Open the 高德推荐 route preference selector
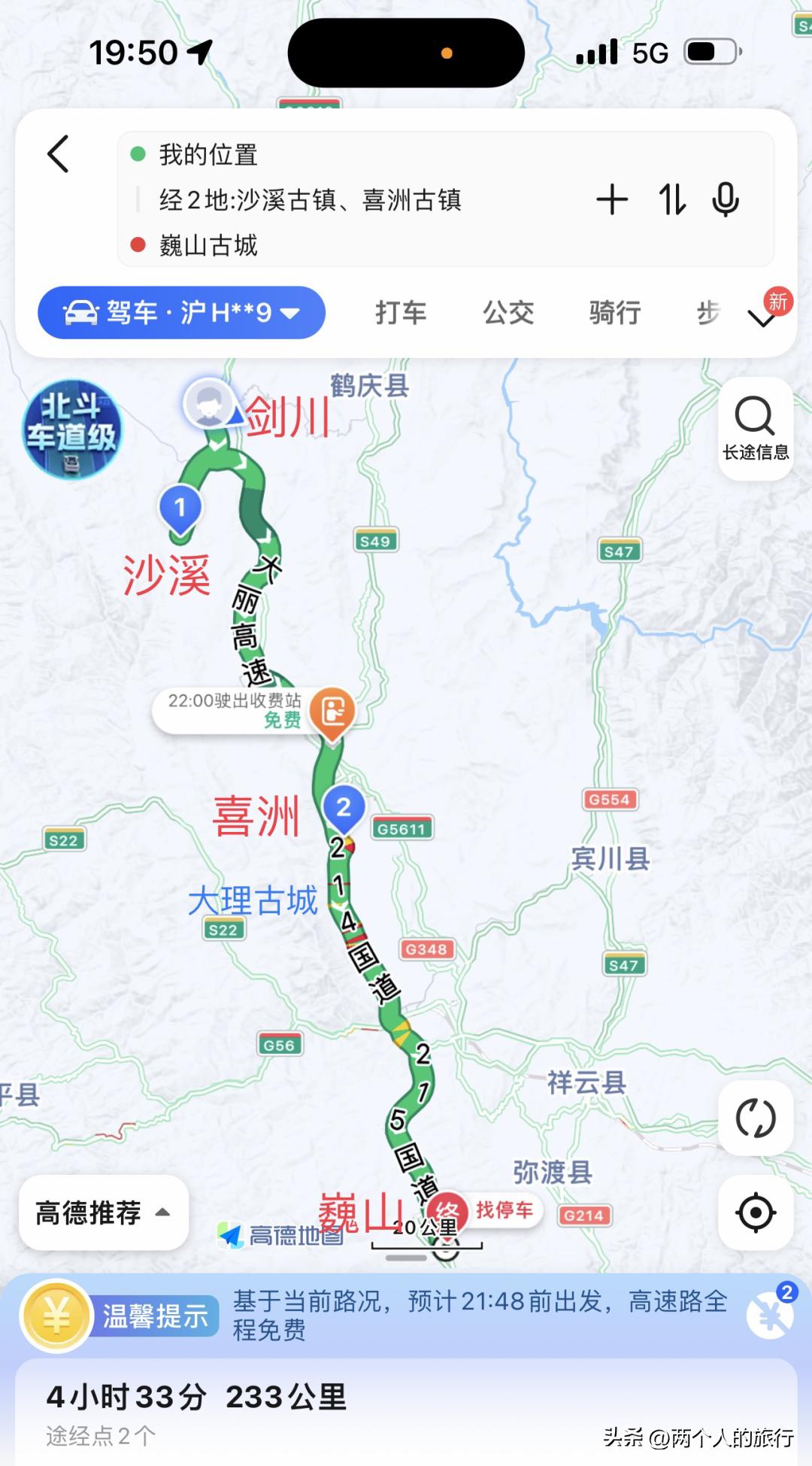Viewport: 812px width, 1466px height. (103, 1213)
